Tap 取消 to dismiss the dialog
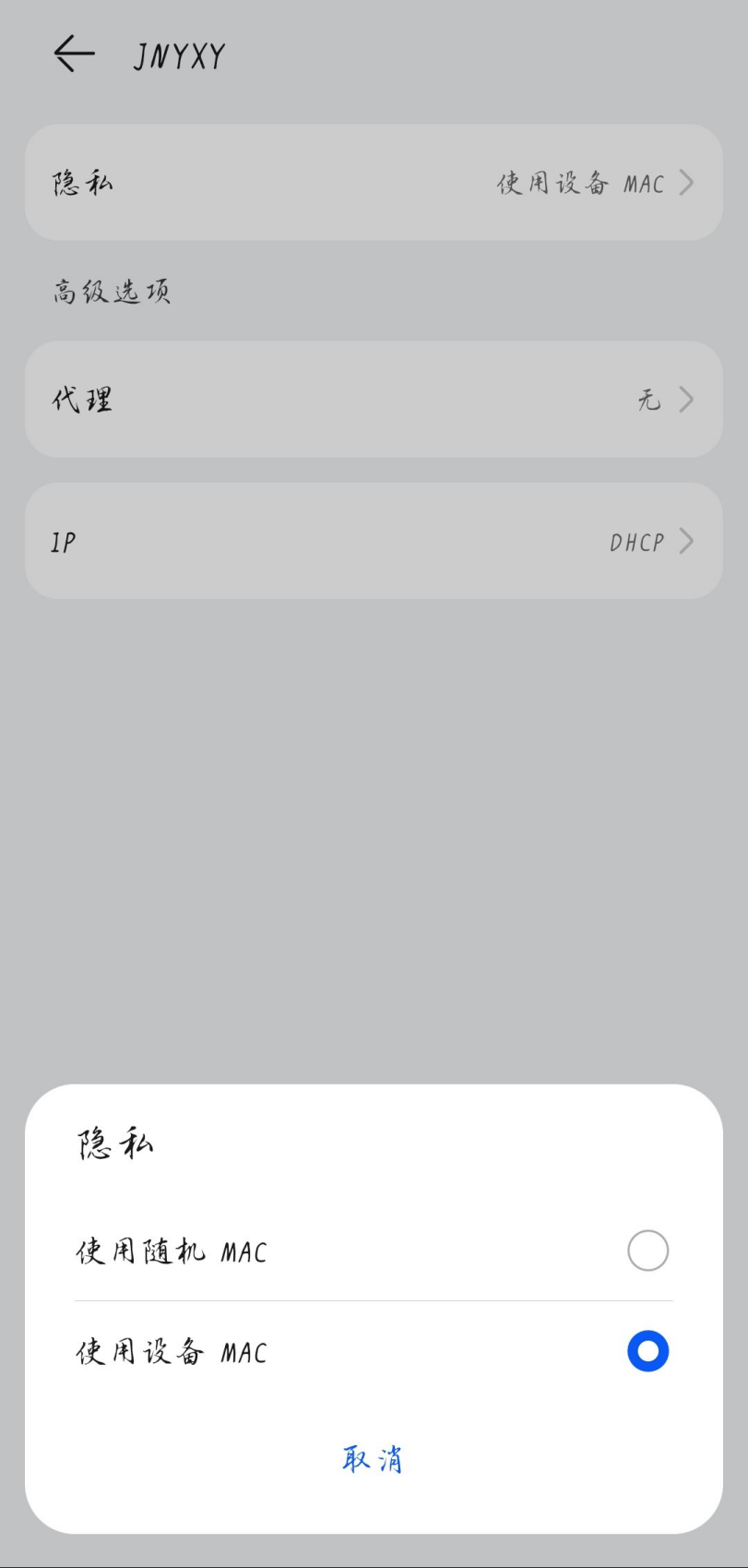 tap(373, 1459)
